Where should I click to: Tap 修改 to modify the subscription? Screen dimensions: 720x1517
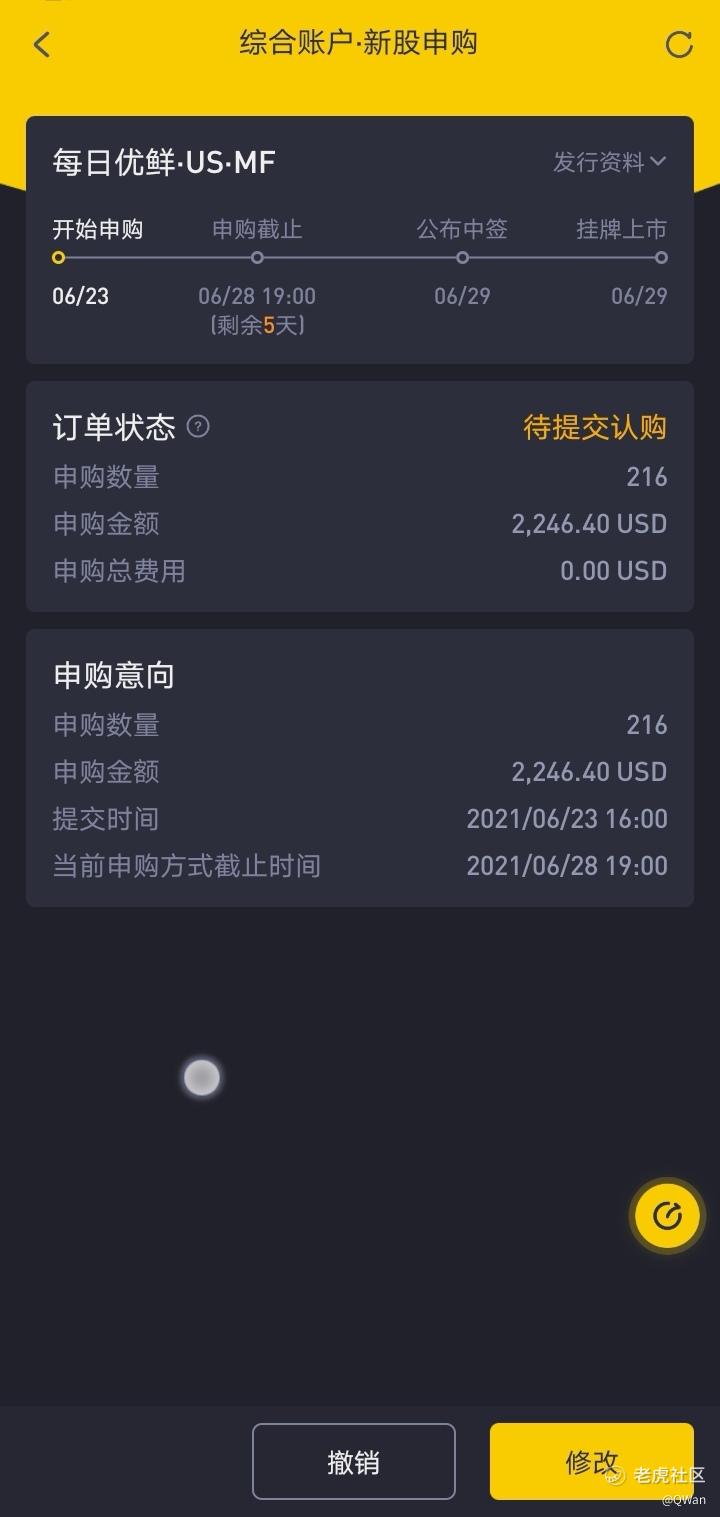[591, 1461]
